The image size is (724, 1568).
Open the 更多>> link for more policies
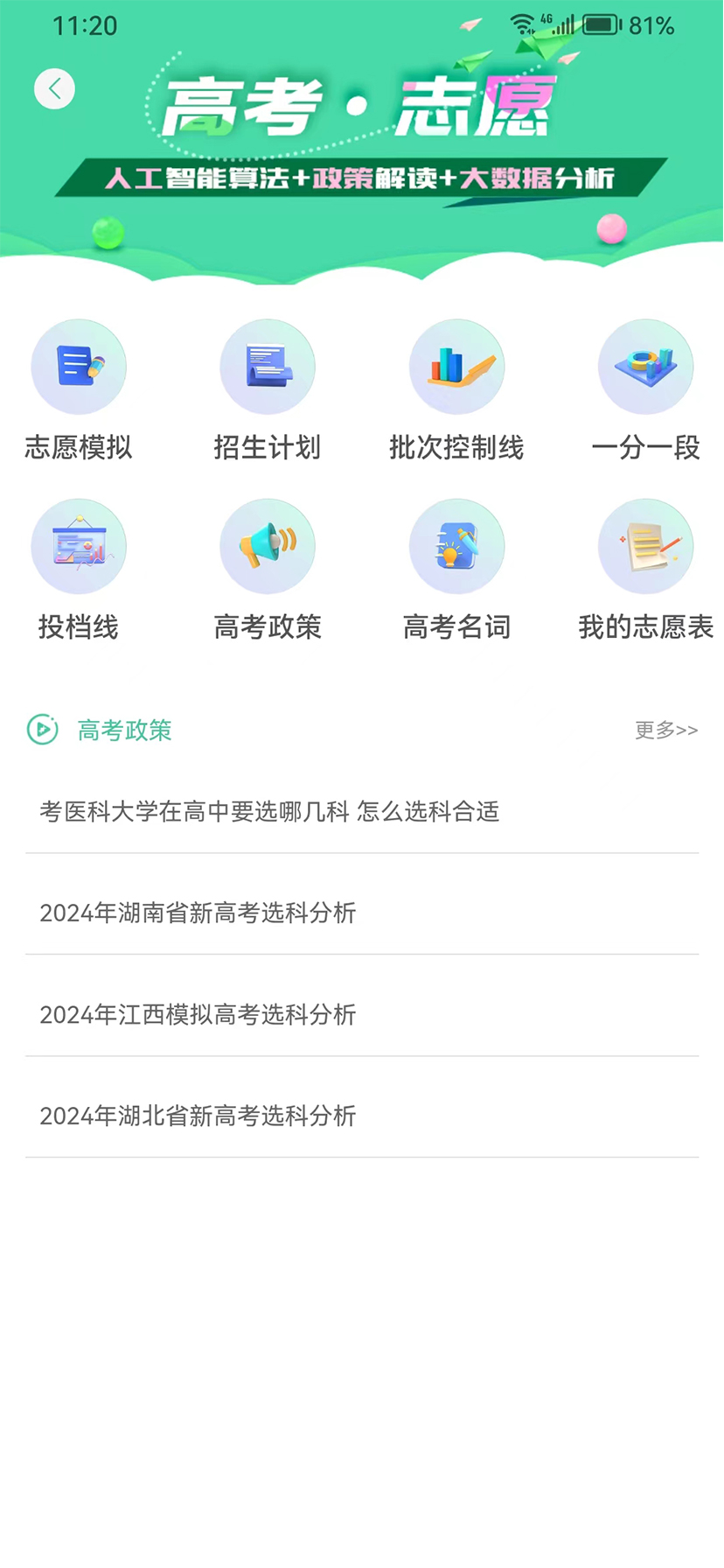[x=665, y=730]
